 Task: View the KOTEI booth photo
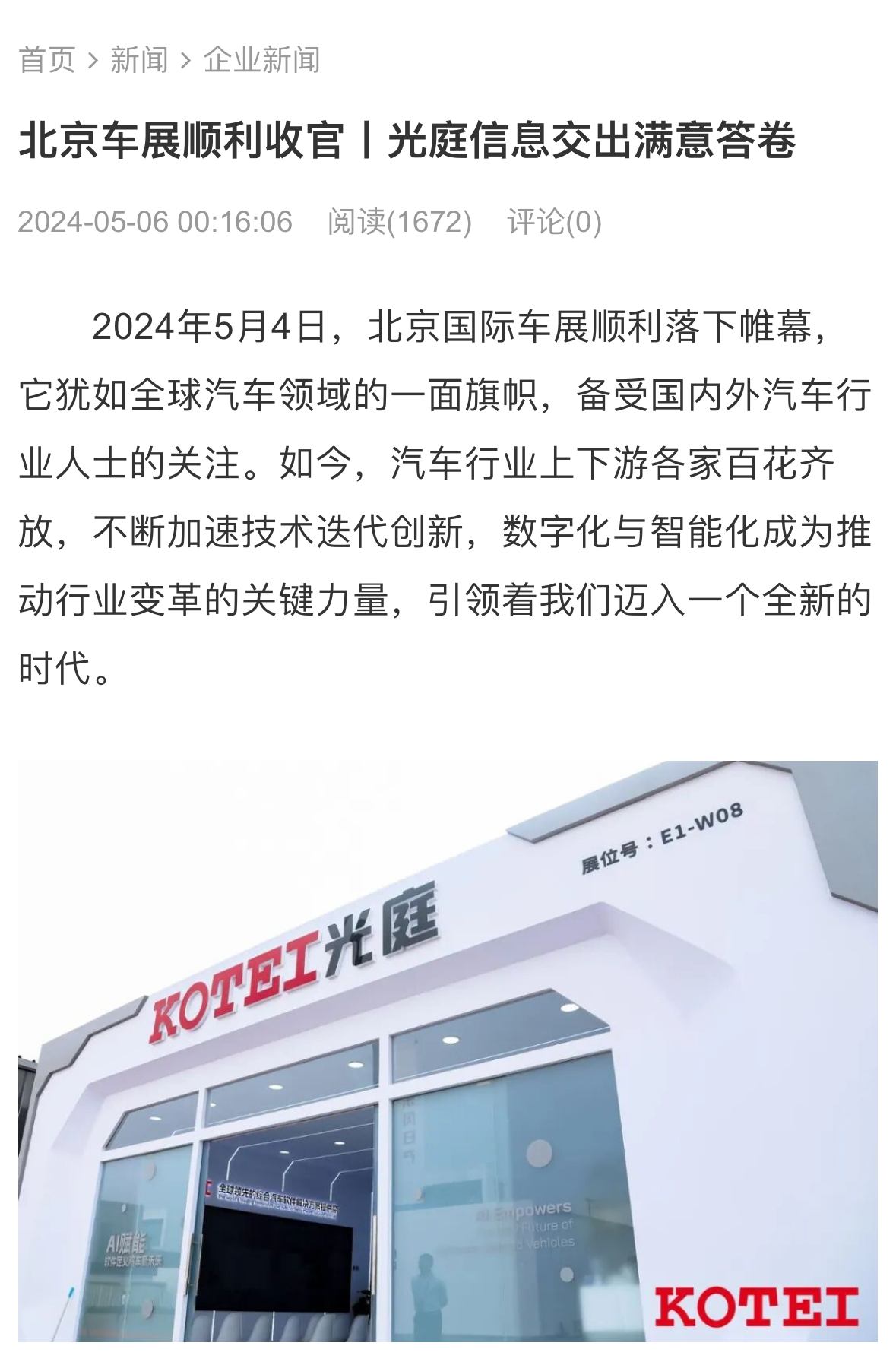[x=448, y=1050]
